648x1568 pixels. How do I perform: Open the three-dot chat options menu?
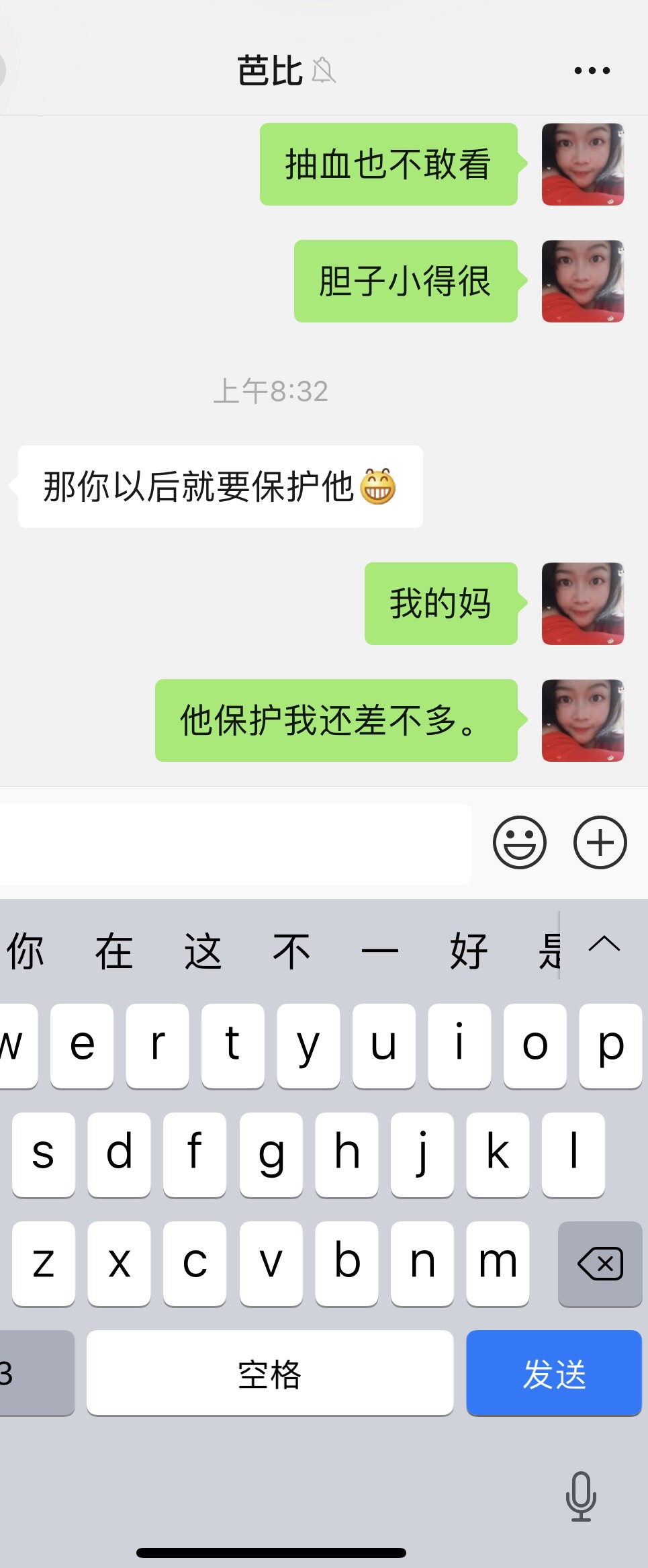(592, 71)
